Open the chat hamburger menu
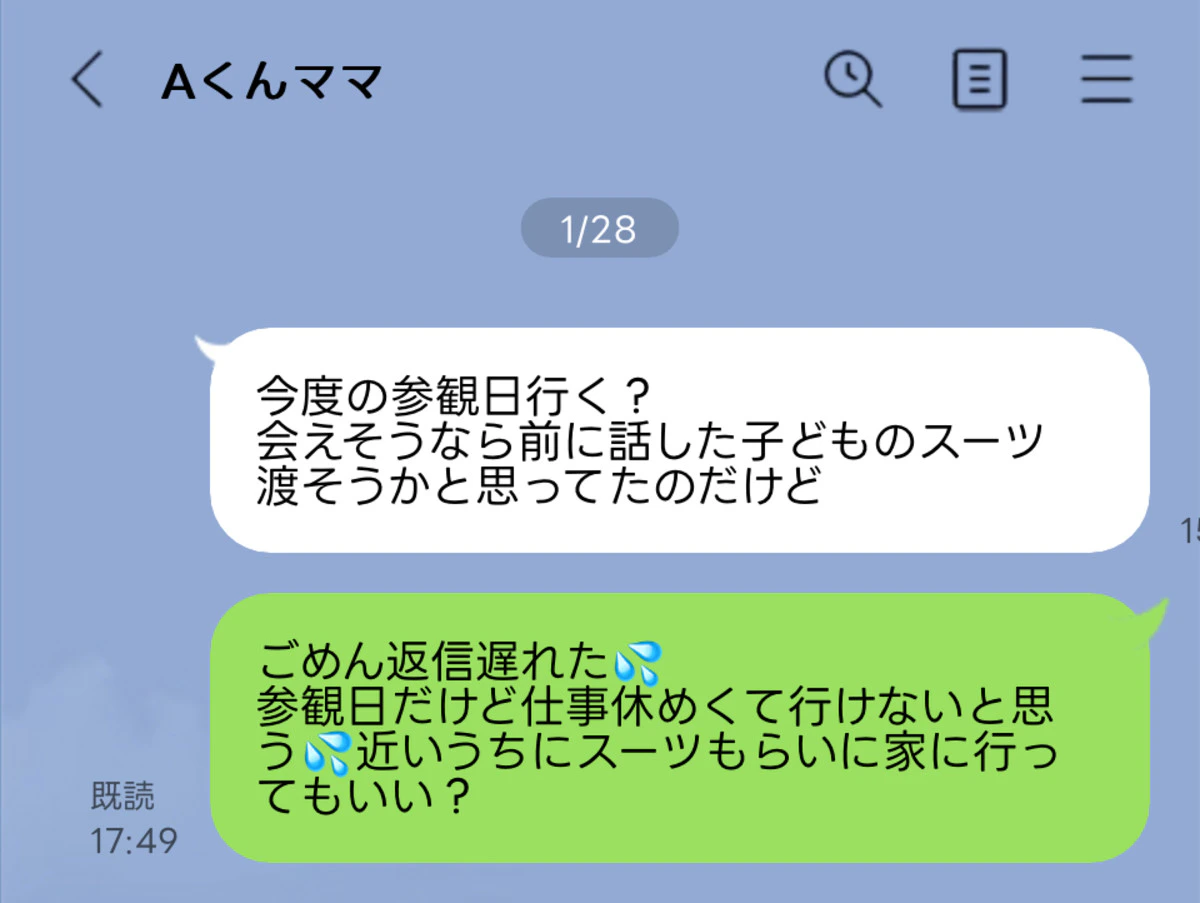The width and height of the screenshot is (1200, 903). (x=1107, y=80)
